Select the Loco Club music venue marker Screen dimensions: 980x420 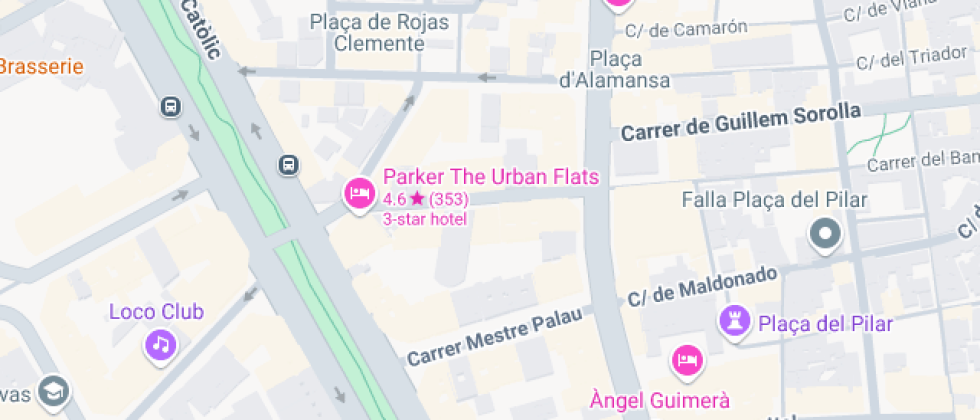tap(160, 345)
